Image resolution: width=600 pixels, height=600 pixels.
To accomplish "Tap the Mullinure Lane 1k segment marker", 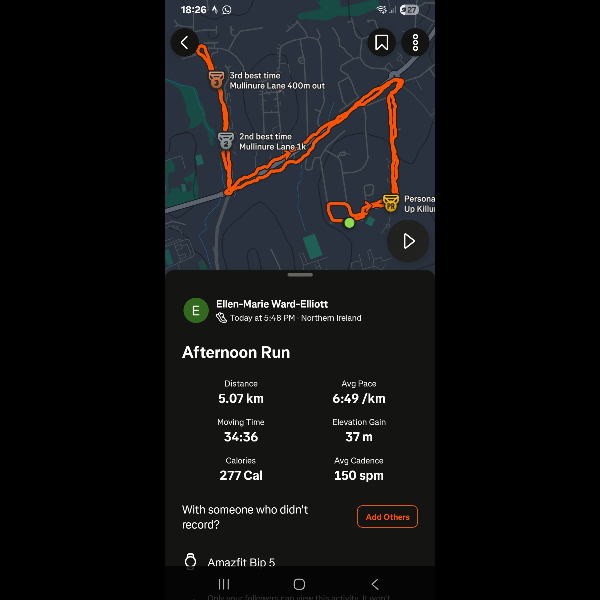I will 226,142.
